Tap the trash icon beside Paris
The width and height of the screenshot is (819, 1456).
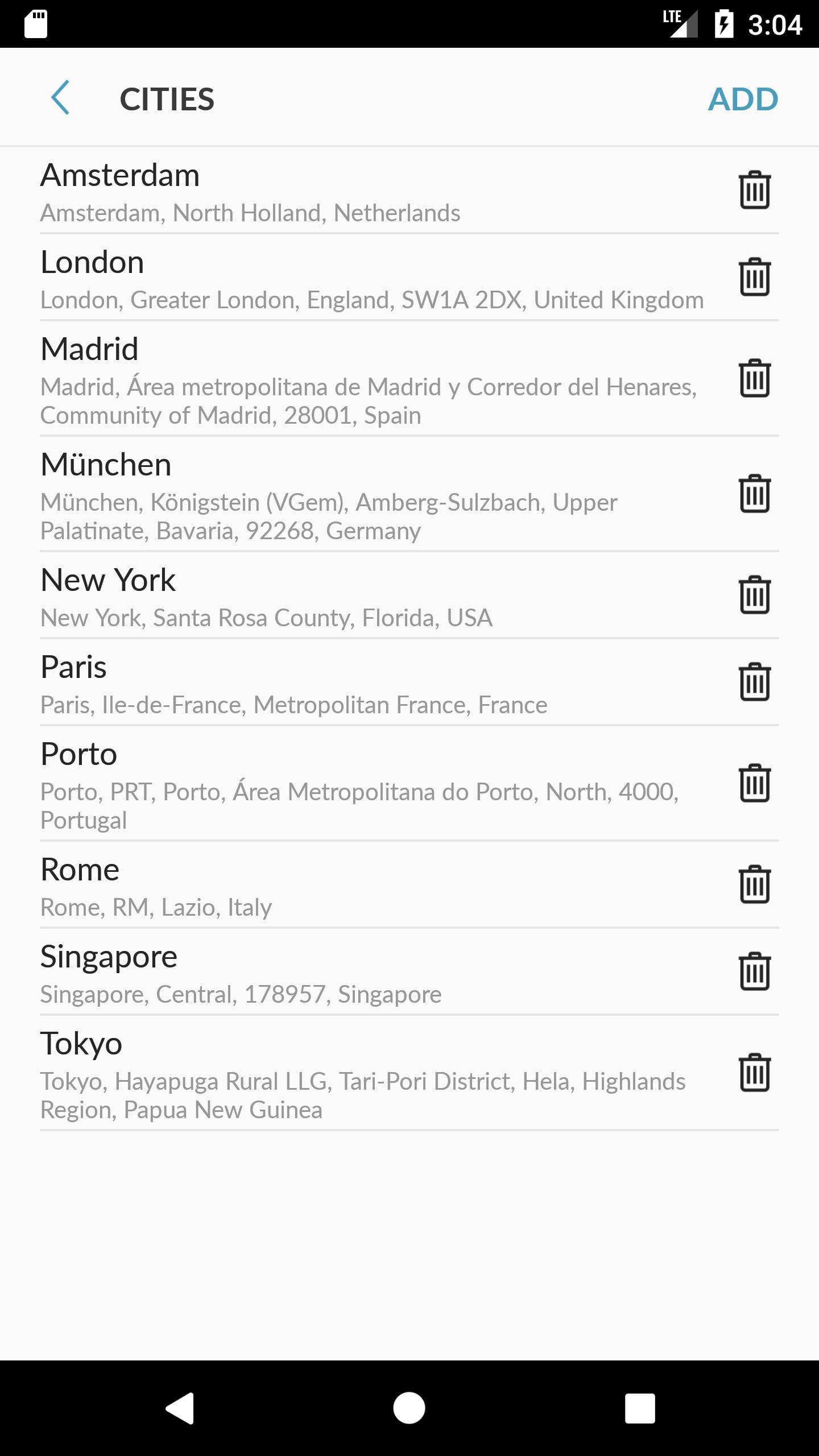click(x=755, y=682)
